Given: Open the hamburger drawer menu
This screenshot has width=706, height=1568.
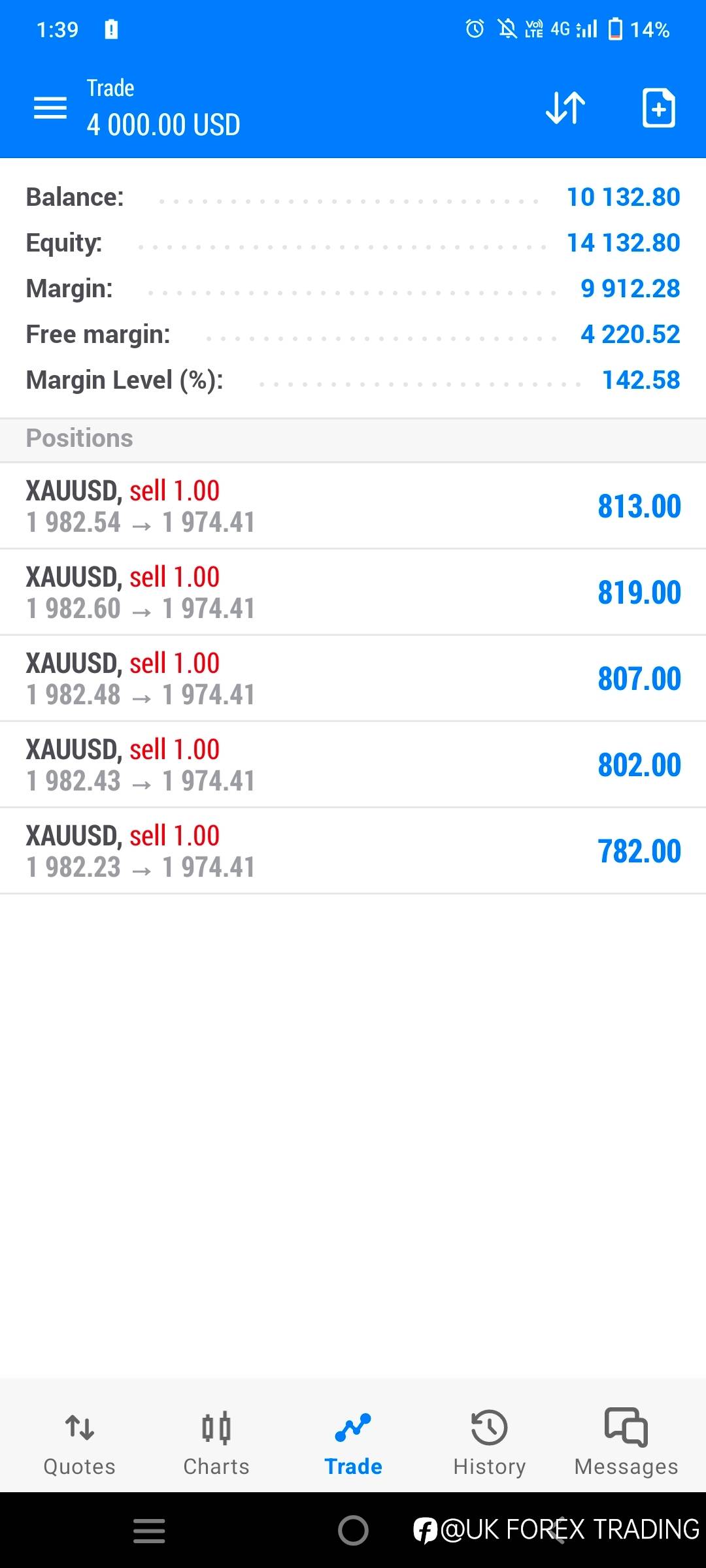Looking at the screenshot, I should click(x=50, y=108).
